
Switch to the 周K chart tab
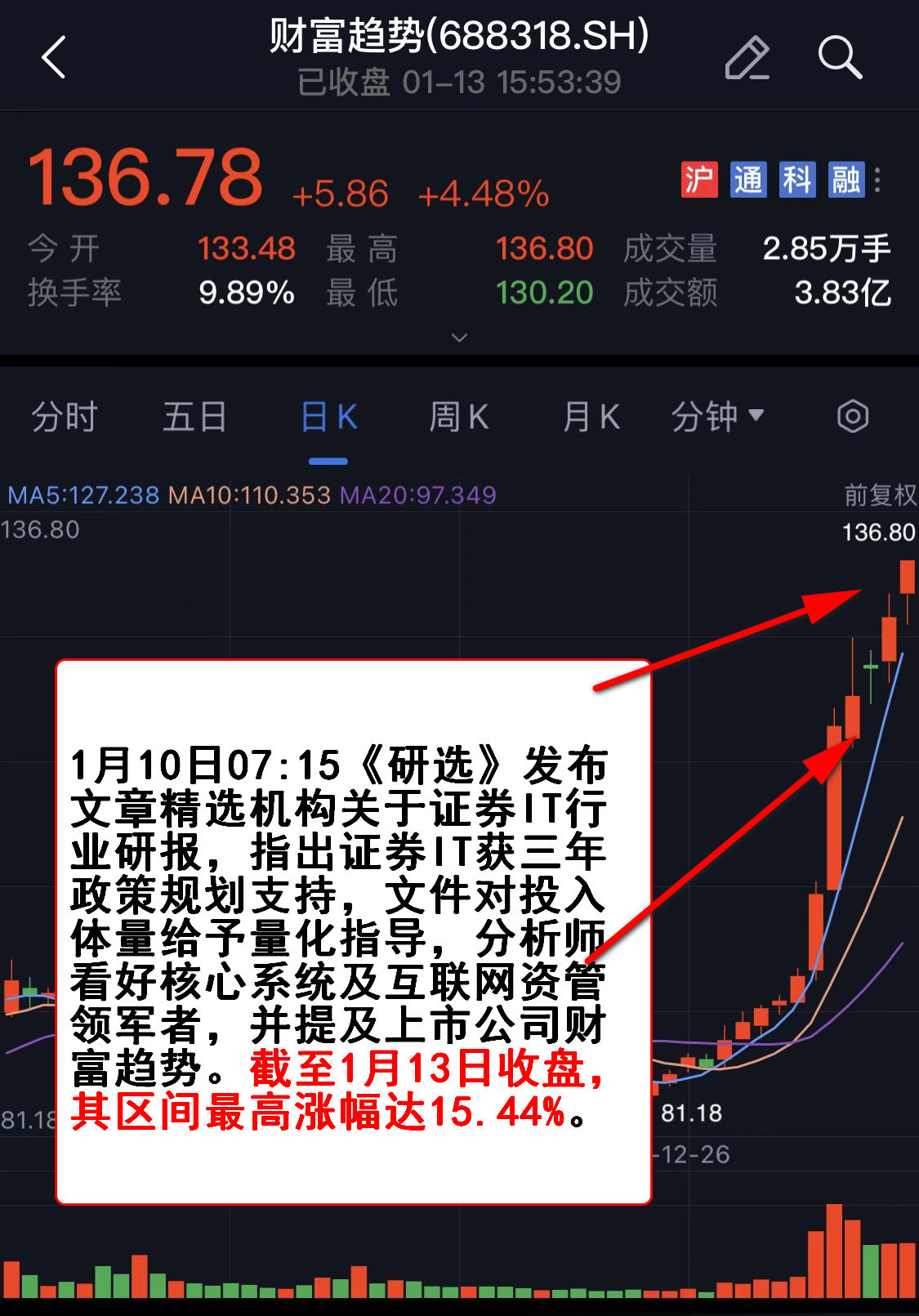click(458, 417)
